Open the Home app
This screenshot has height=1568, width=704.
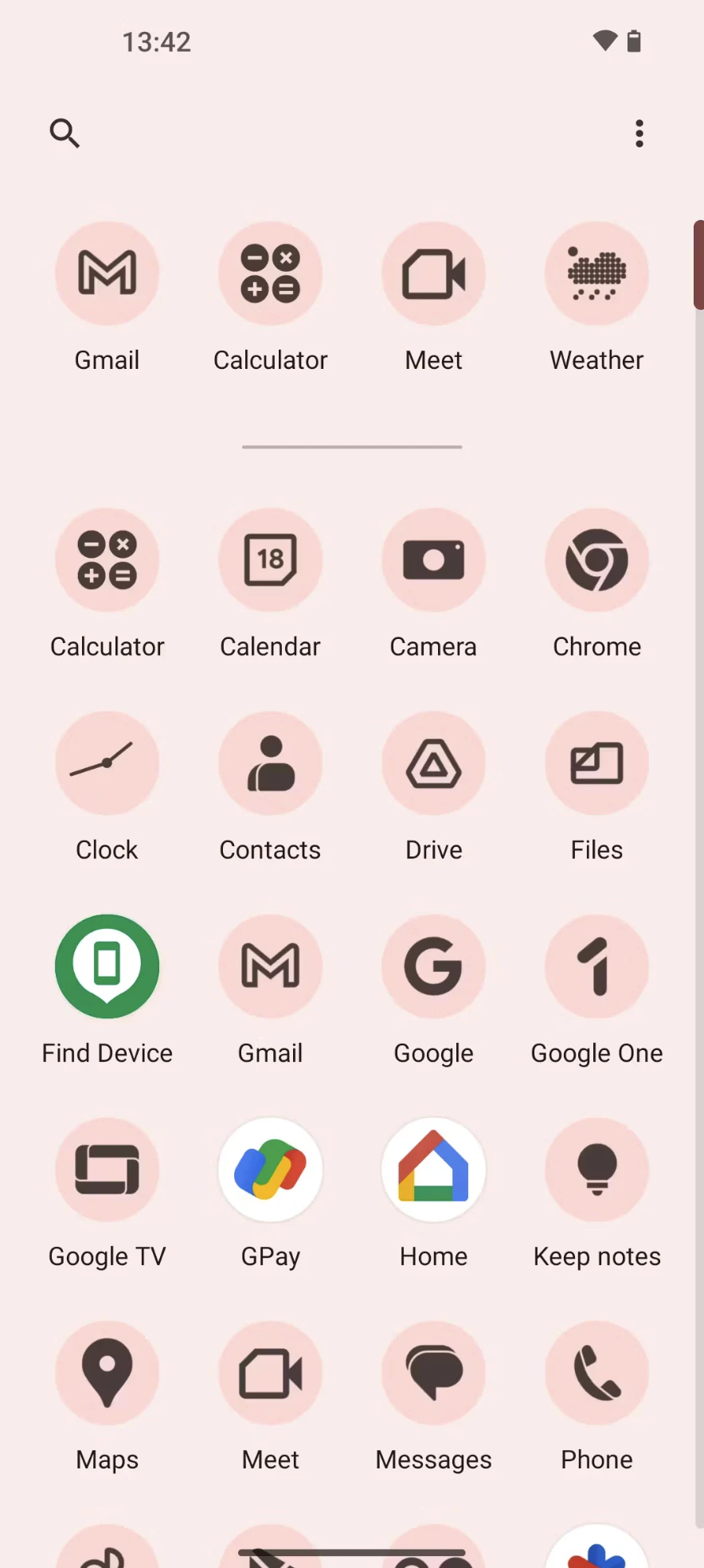coord(433,1170)
